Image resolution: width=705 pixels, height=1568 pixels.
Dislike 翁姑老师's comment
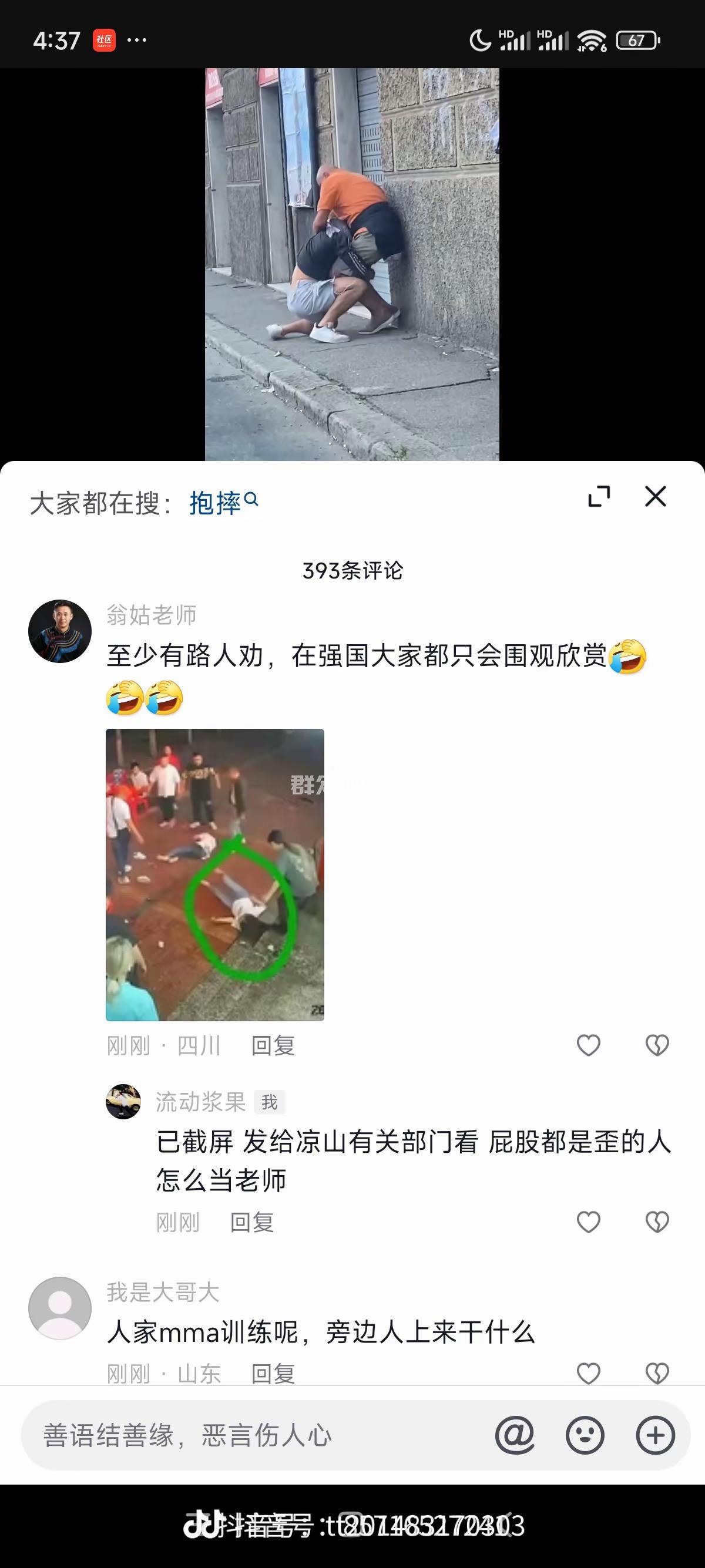point(657,1046)
